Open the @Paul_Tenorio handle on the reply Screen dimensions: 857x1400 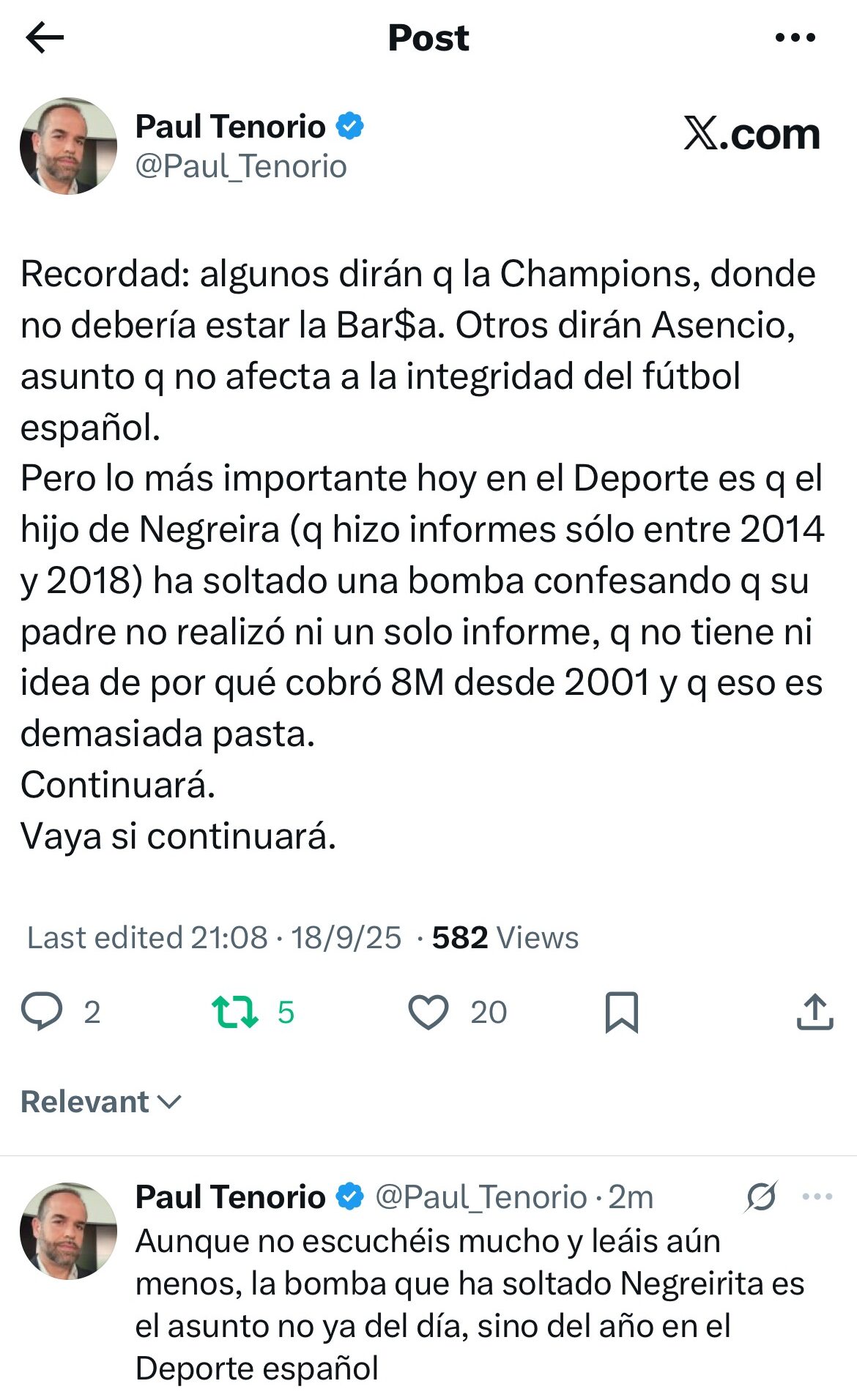click(x=481, y=1197)
